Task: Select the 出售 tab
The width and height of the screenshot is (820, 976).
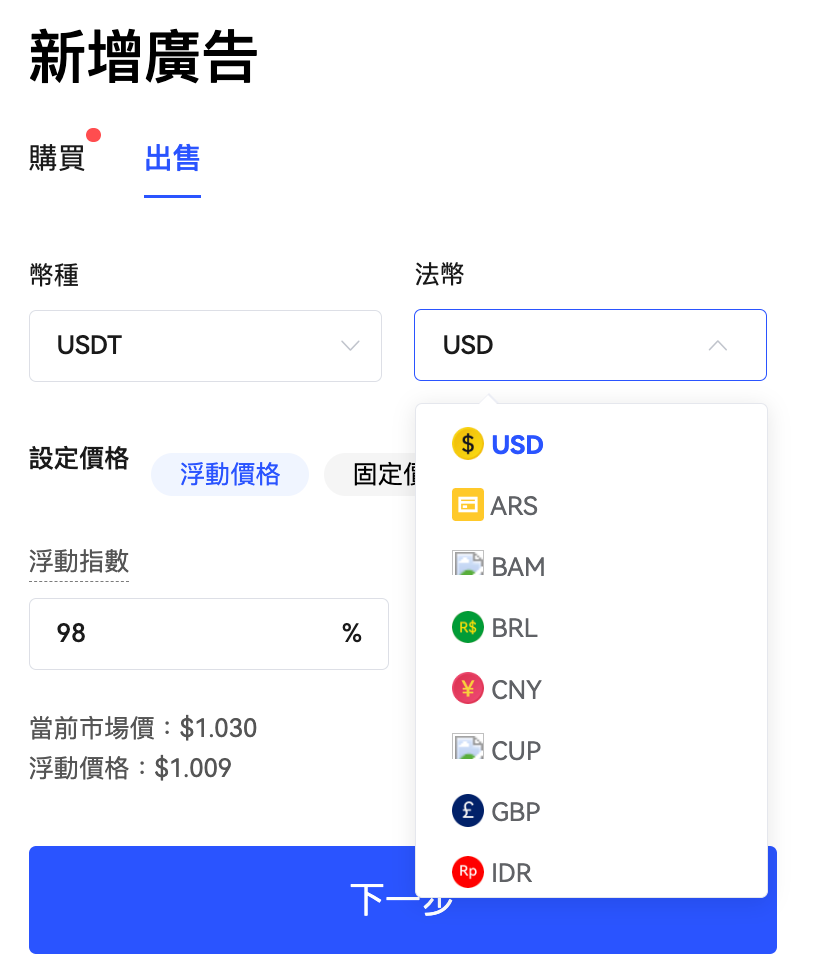Action: tap(172, 158)
